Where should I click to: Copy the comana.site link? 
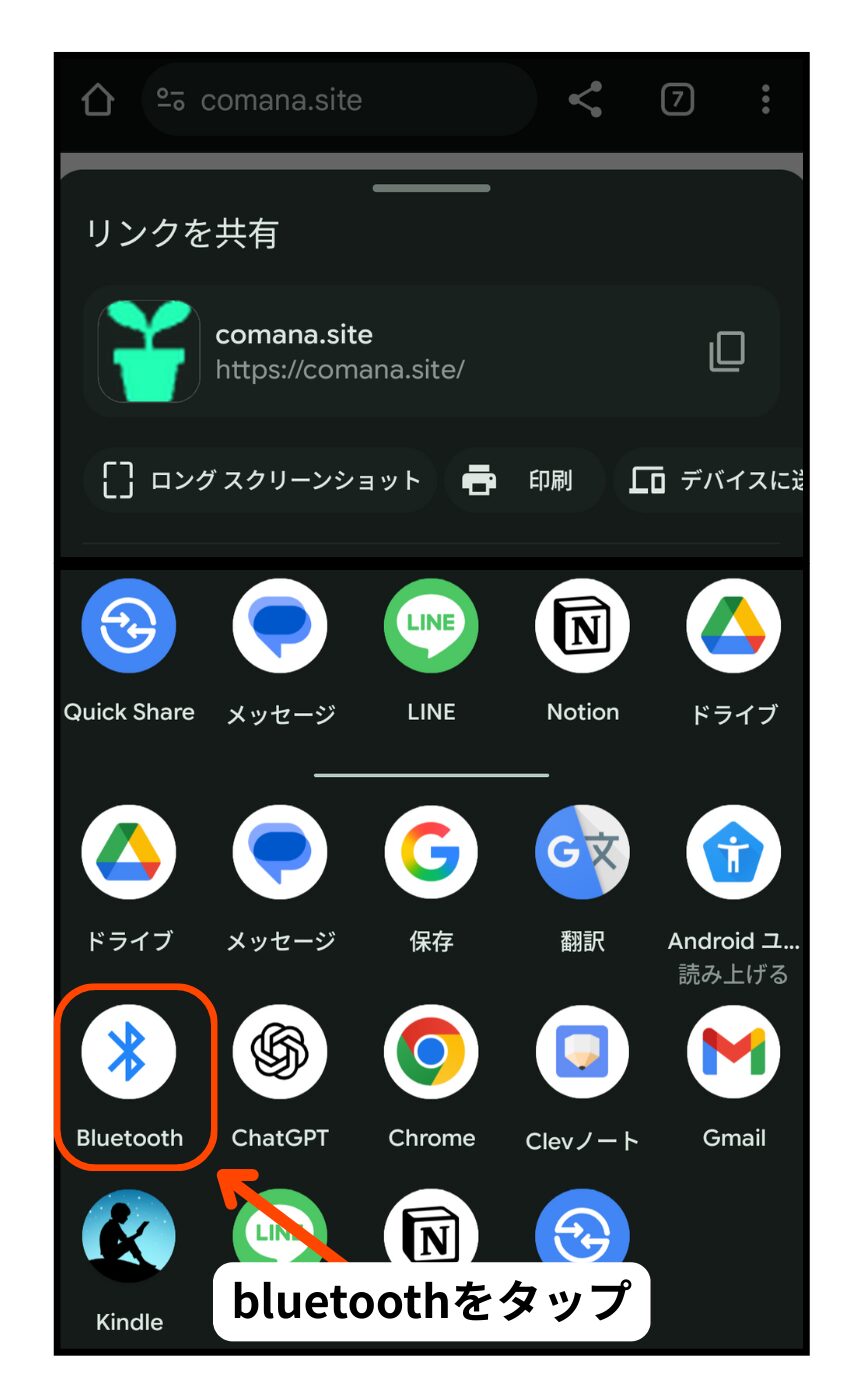tap(727, 352)
